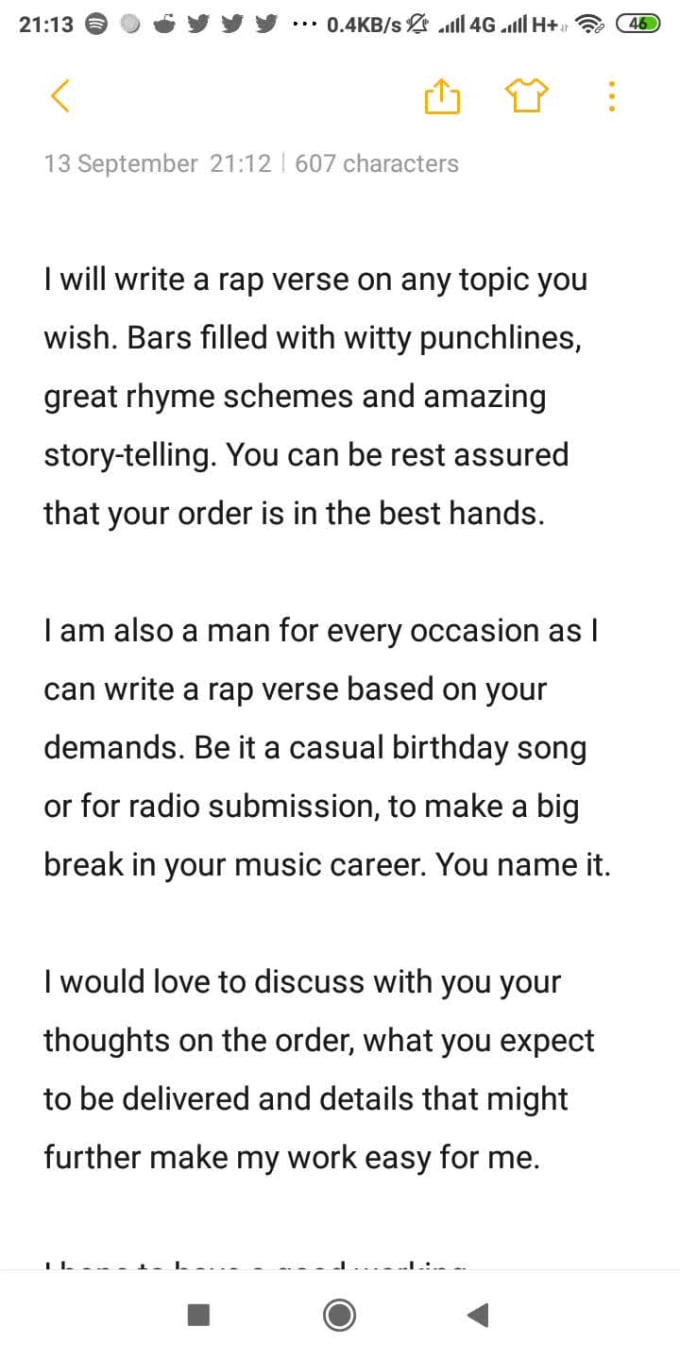Share this note
Image resolution: width=680 pixels, height=1360 pixels.
click(x=441, y=96)
